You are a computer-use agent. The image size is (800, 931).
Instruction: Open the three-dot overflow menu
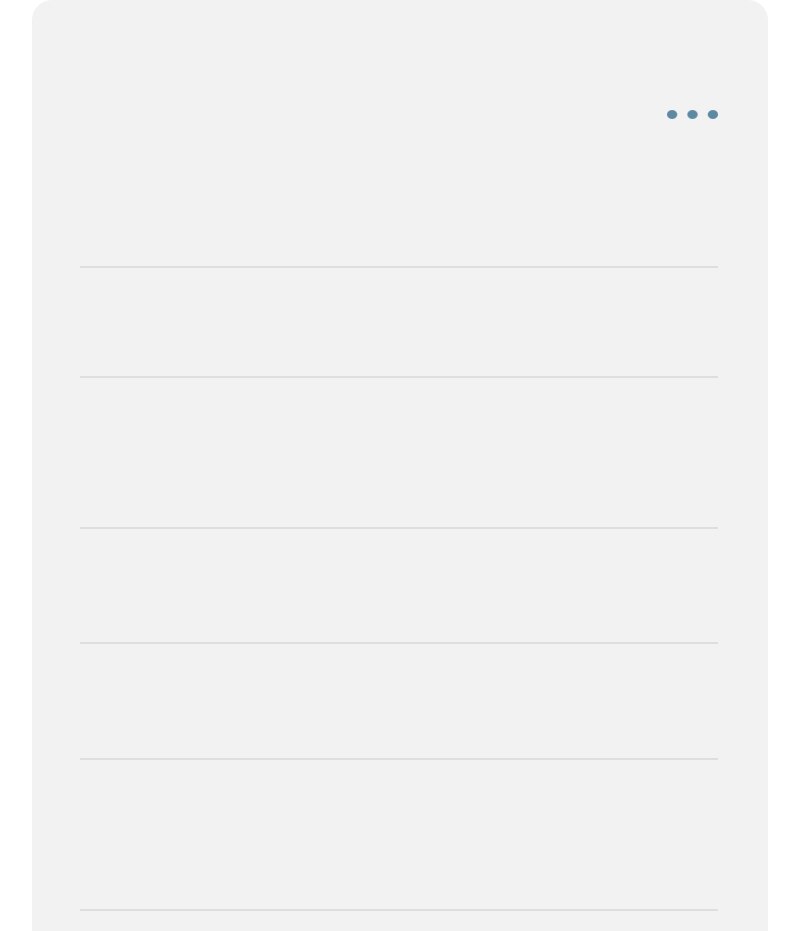click(x=692, y=115)
